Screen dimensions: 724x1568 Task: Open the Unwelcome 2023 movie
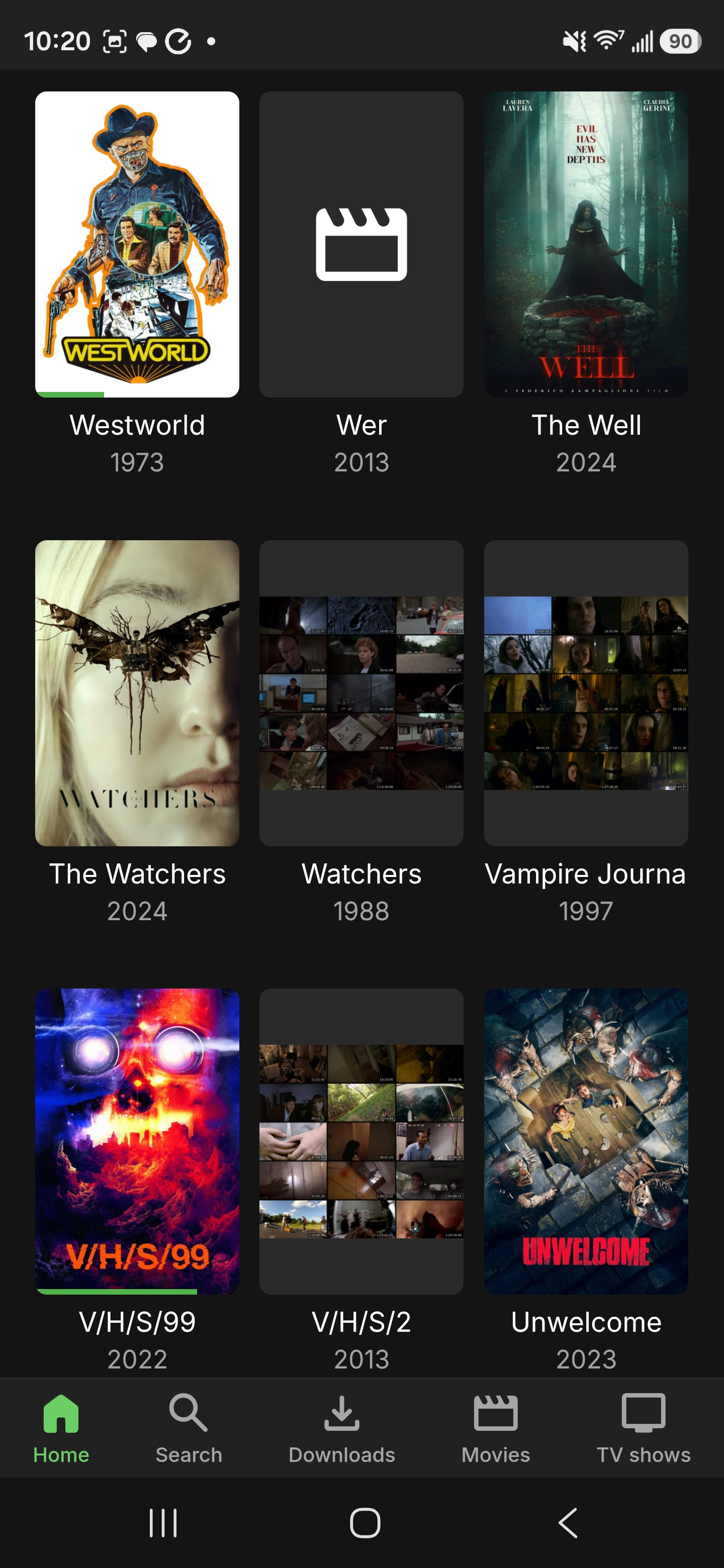(586, 1141)
